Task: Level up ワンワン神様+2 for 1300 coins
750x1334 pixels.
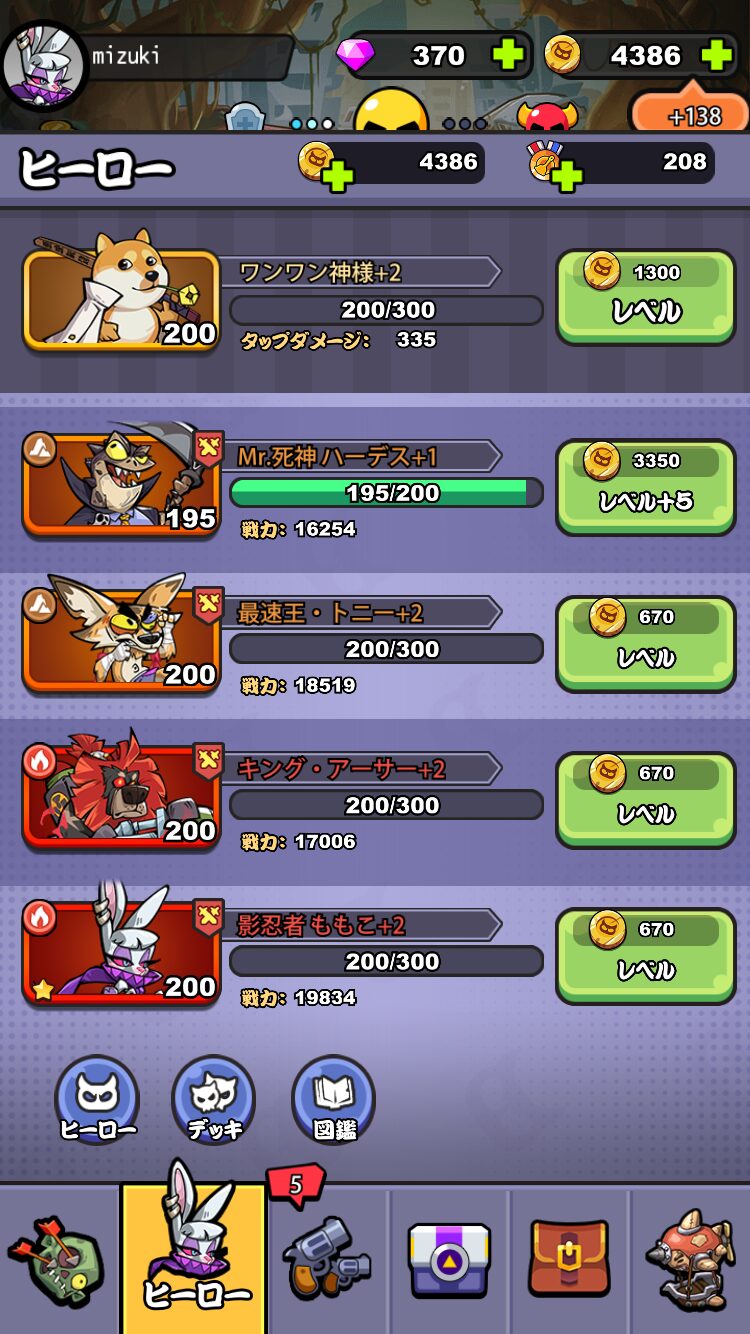Action: [x=645, y=297]
